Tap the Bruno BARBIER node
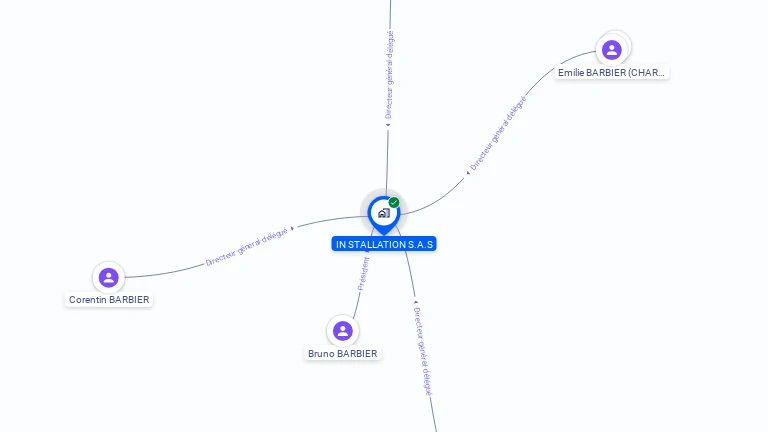 point(343,331)
